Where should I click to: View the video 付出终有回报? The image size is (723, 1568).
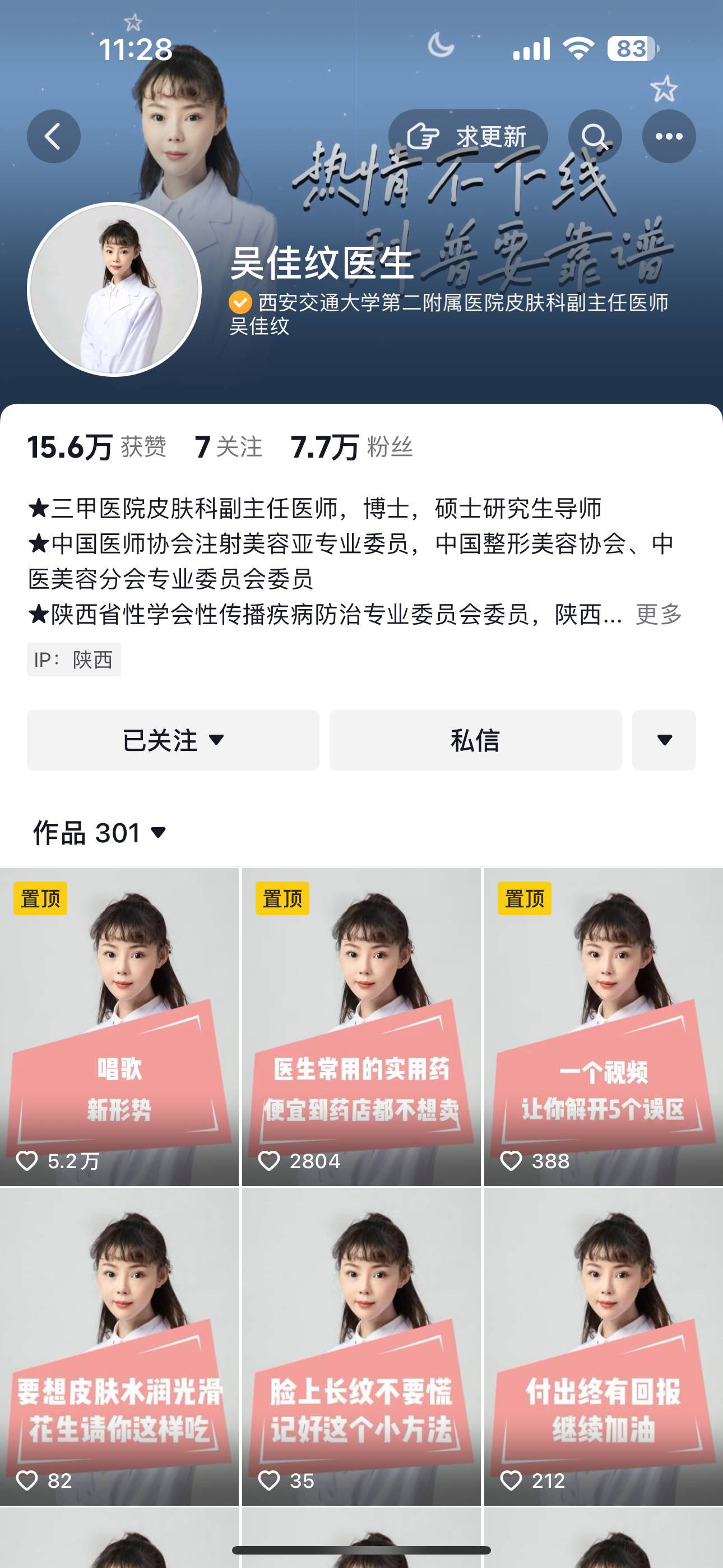(603, 1346)
